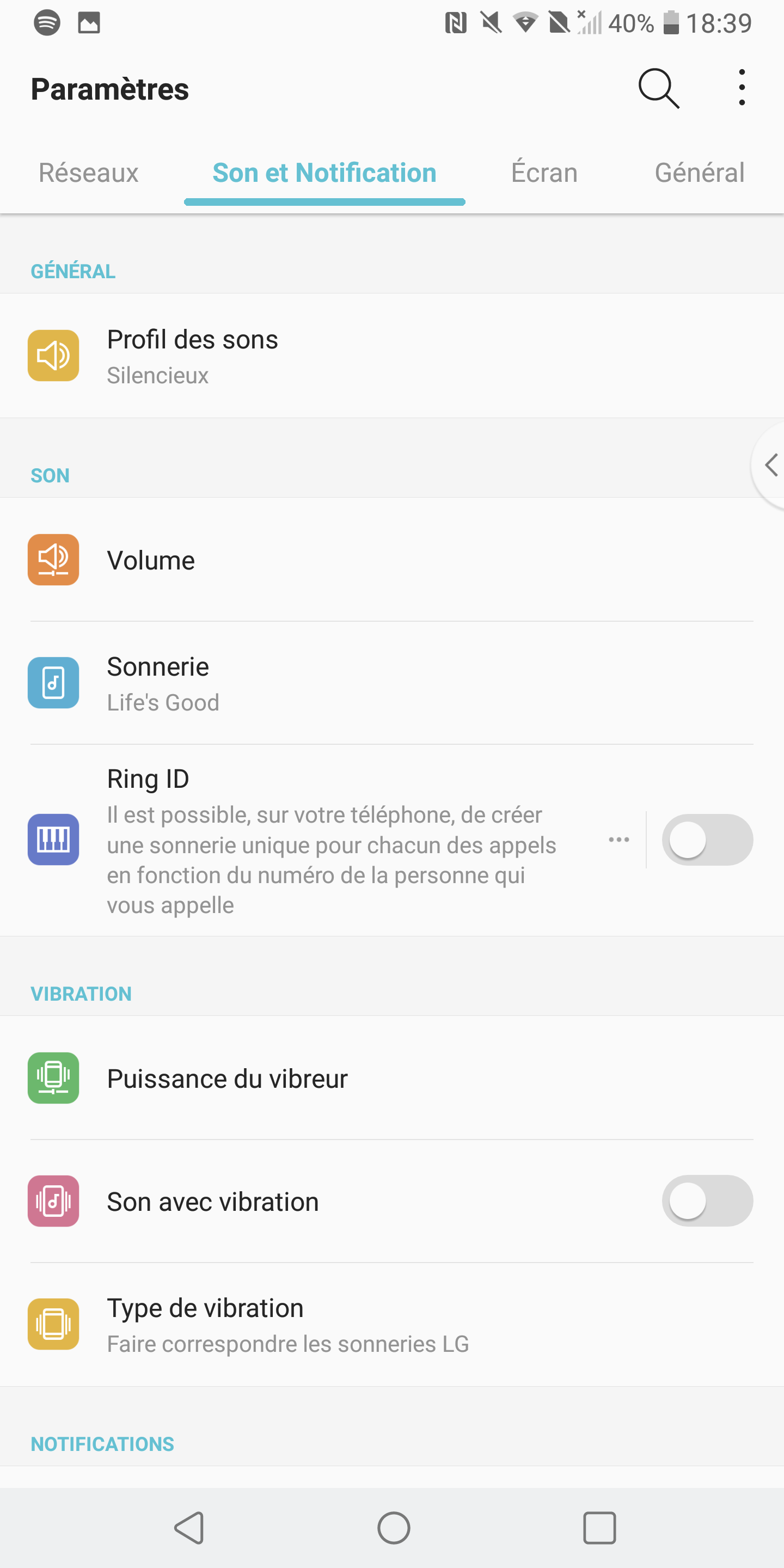Tap the system back button
Image resolution: width=784 pixels, height=1568 pixels.
coord(189,1528)
